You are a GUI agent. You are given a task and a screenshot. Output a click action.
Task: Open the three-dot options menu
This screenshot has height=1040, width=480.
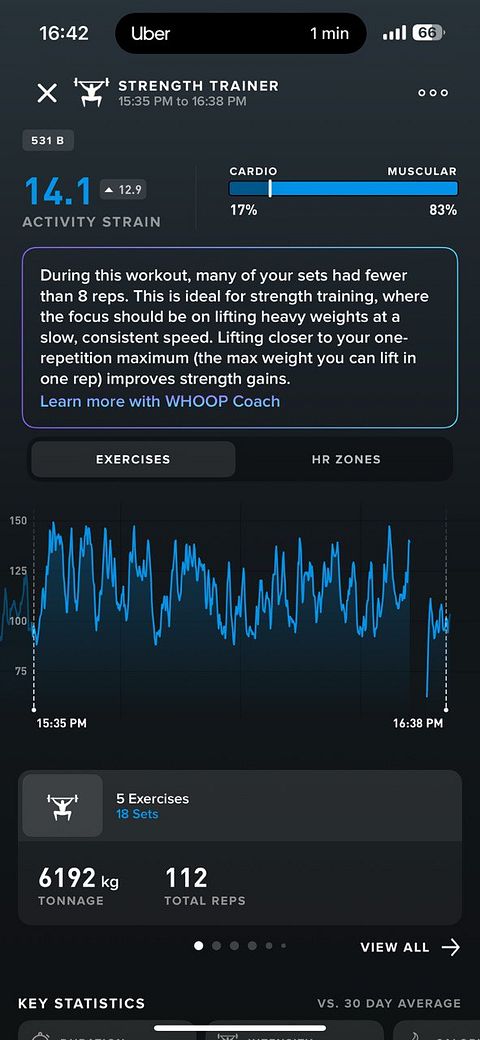pos(433,93)
